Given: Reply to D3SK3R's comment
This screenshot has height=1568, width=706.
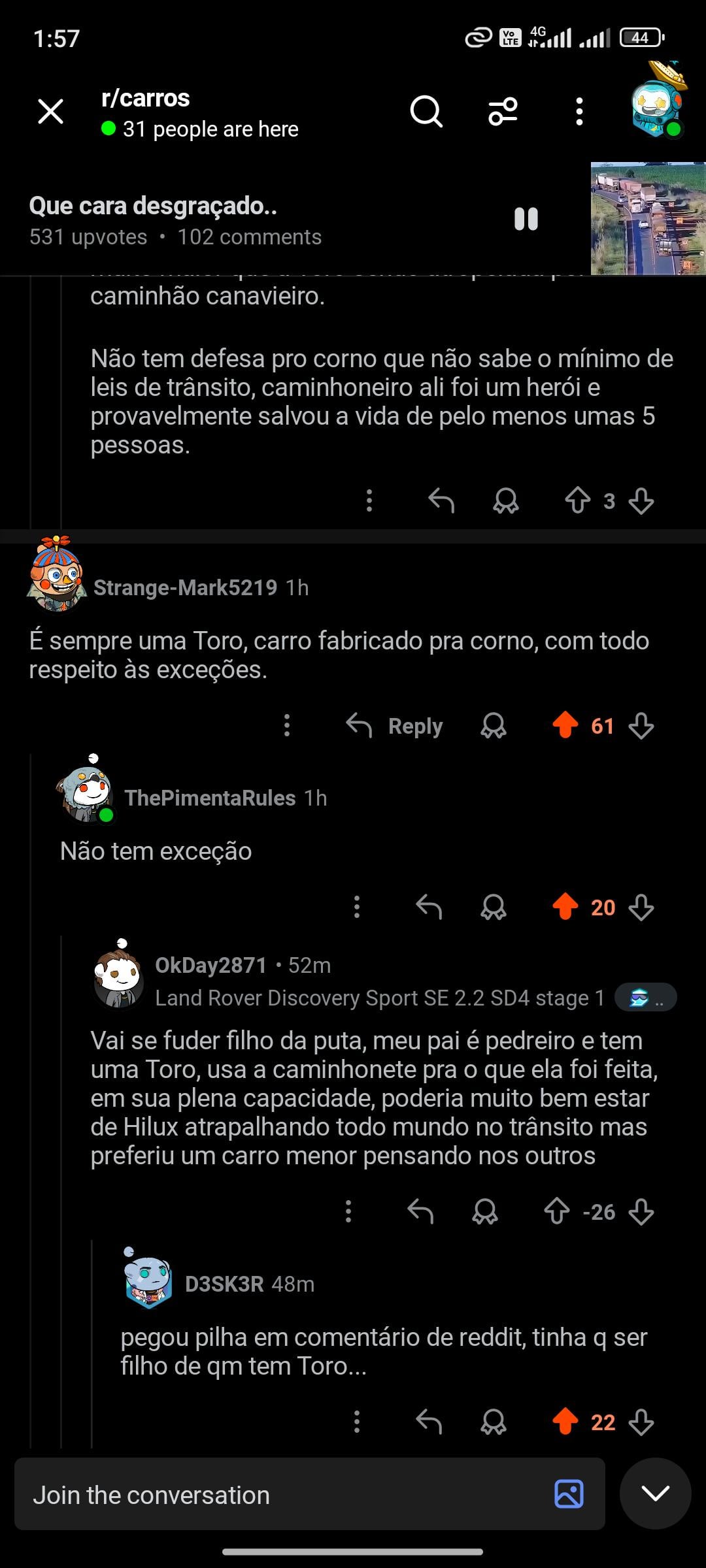Looking at the screenshot, I should point(429,1422).
